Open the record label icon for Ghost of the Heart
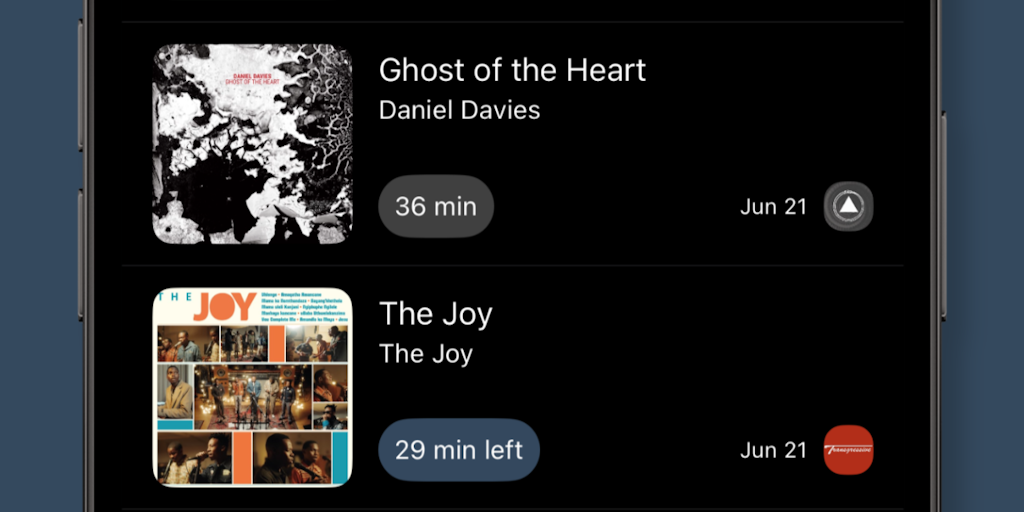 848,207
